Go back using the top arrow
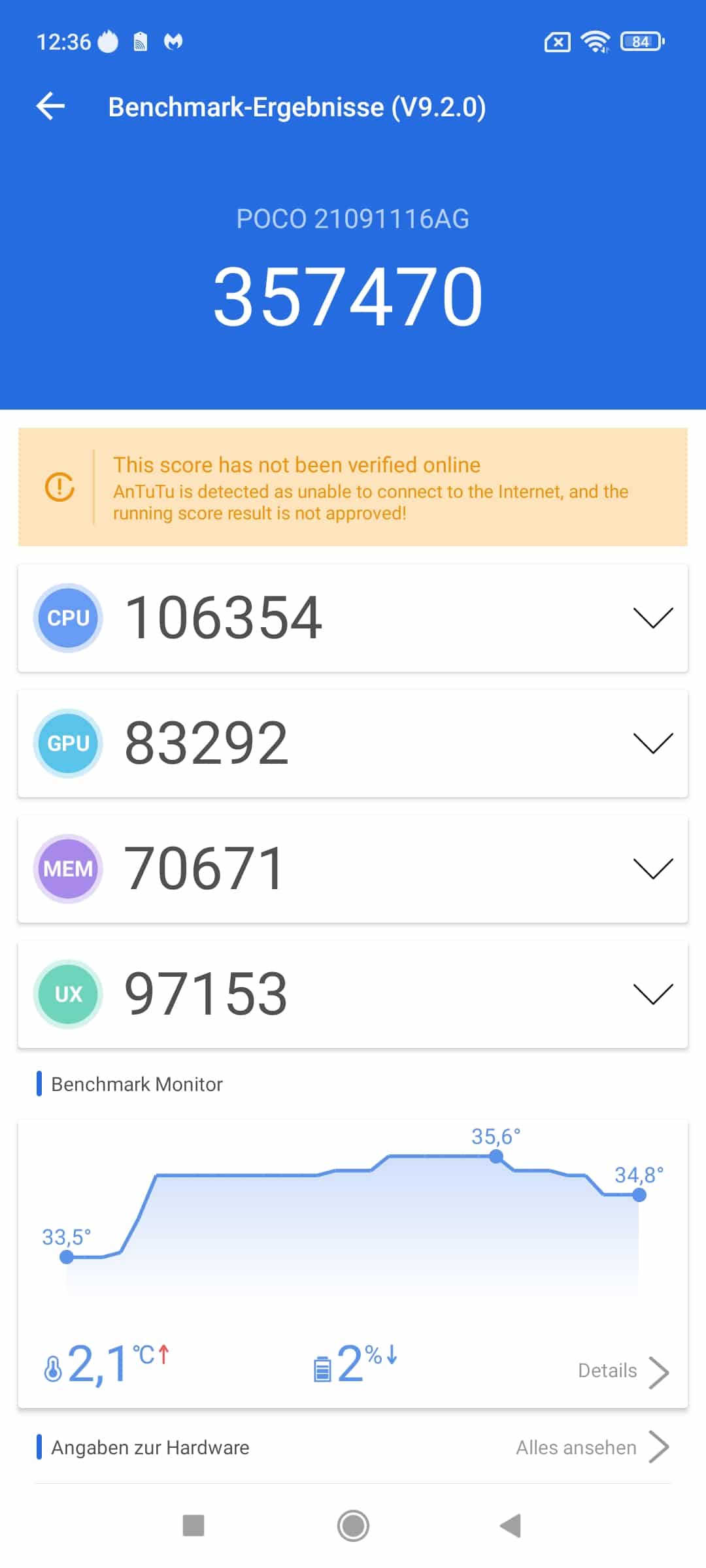This screenshot has width=706, height=1568. click(x=50, y=106)
